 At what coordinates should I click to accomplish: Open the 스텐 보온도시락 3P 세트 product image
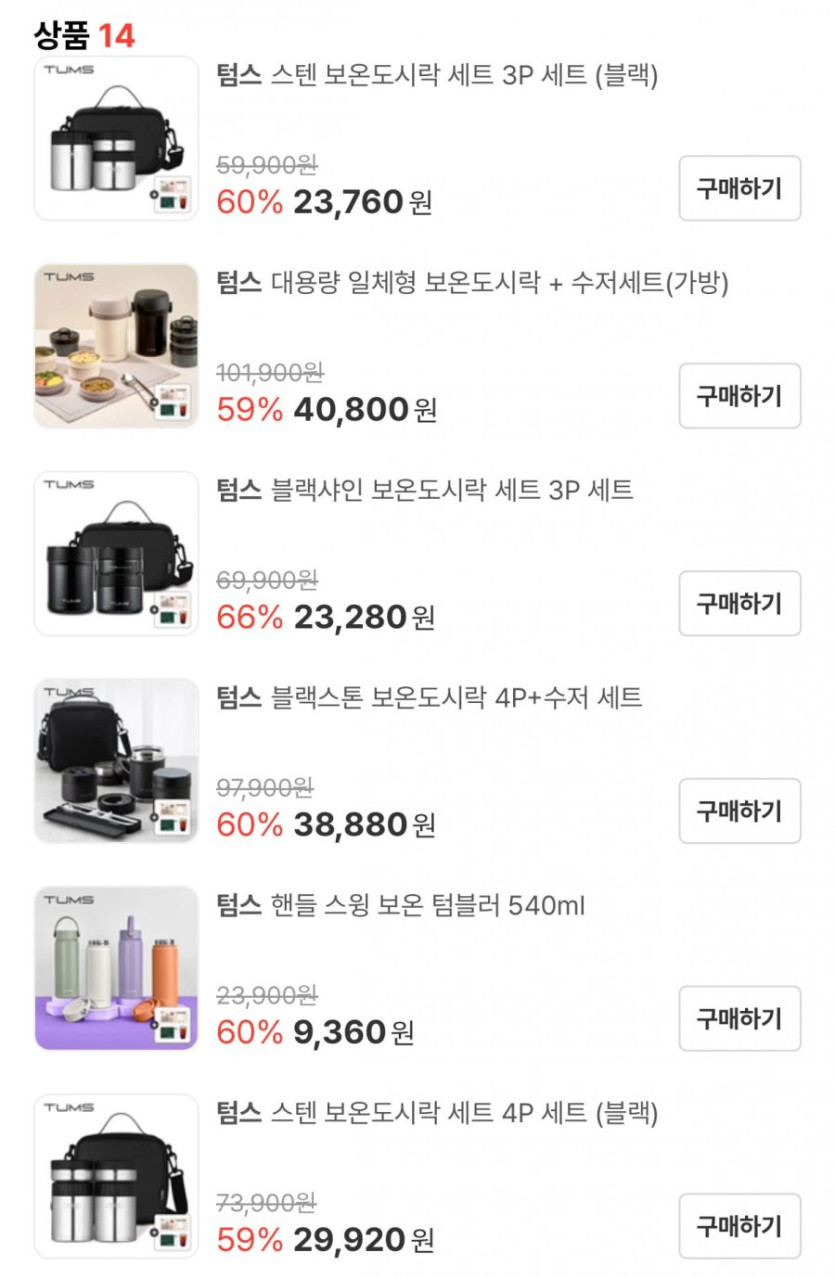click(117, 138)
